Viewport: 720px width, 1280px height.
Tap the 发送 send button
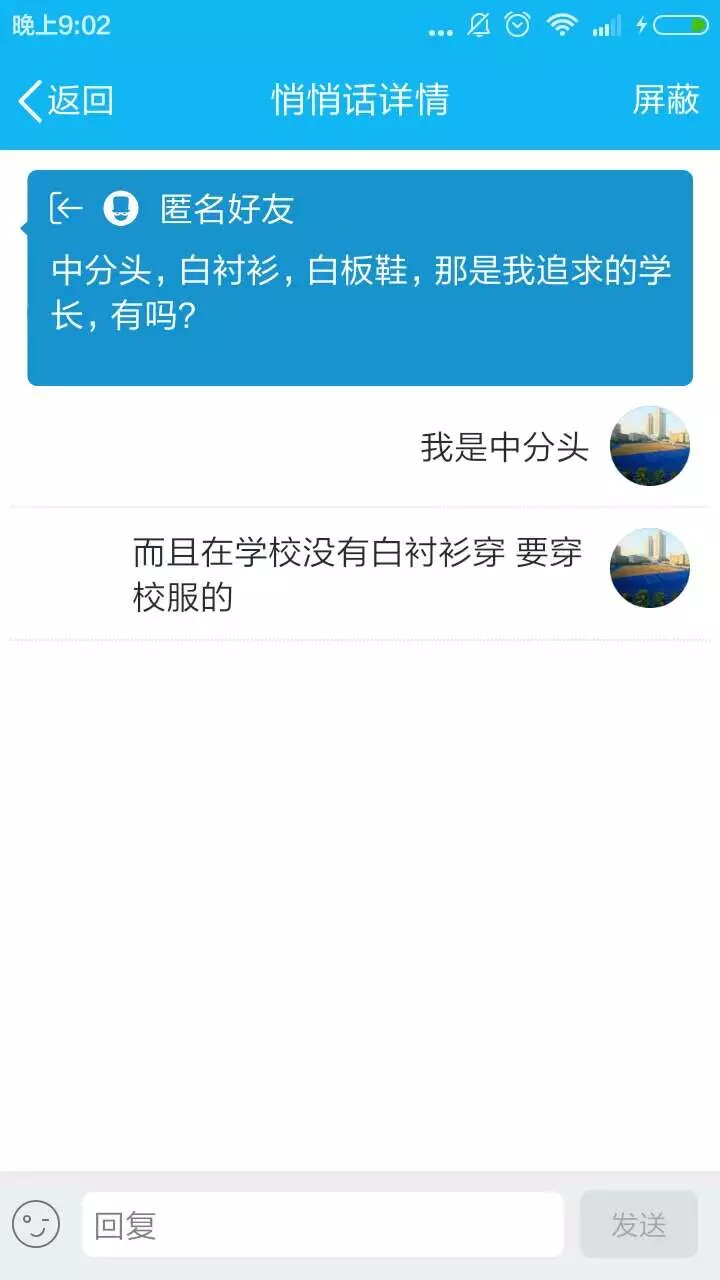point(638,1224)
